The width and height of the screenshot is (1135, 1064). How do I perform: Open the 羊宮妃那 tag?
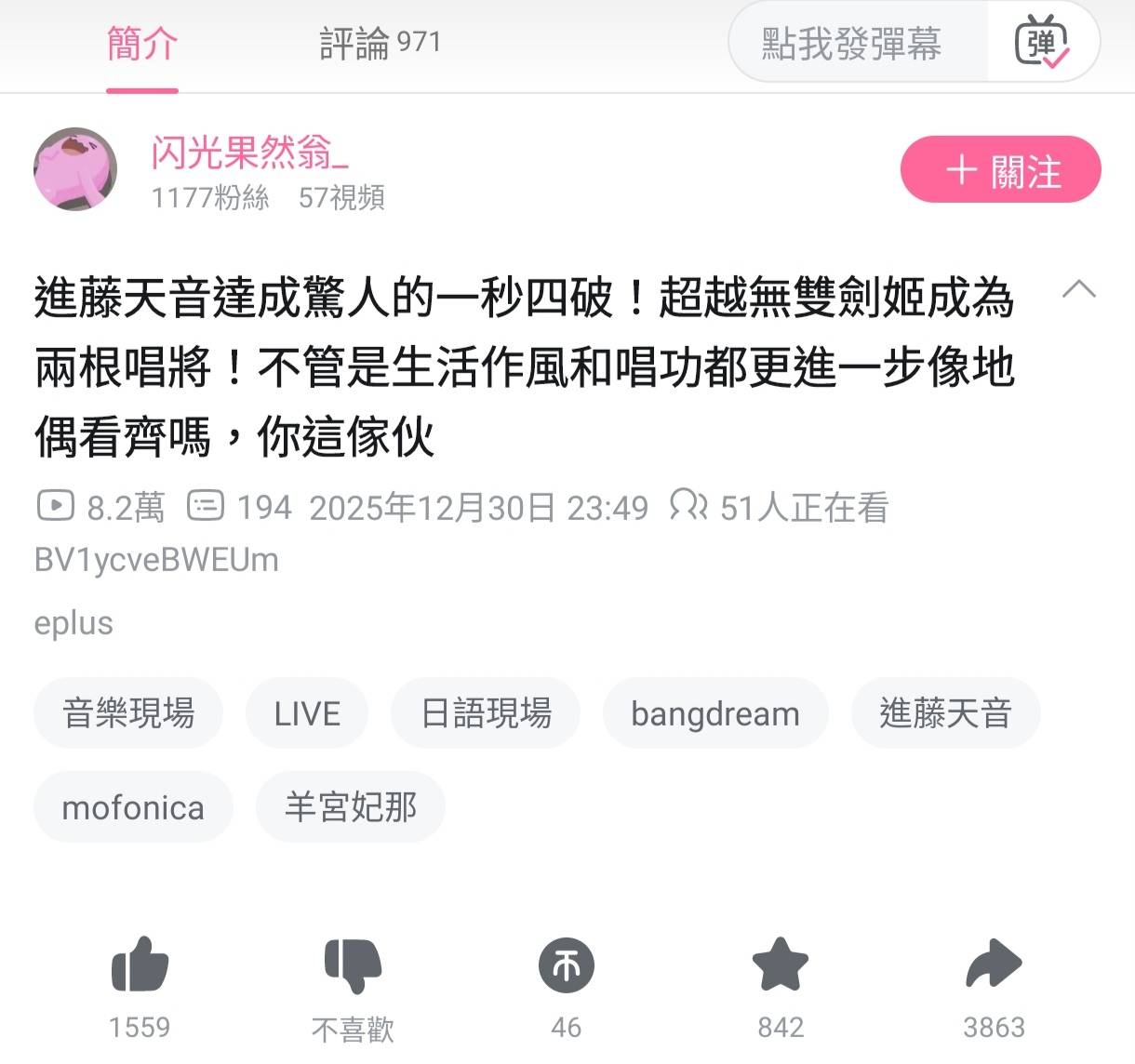tap(351, 807)
